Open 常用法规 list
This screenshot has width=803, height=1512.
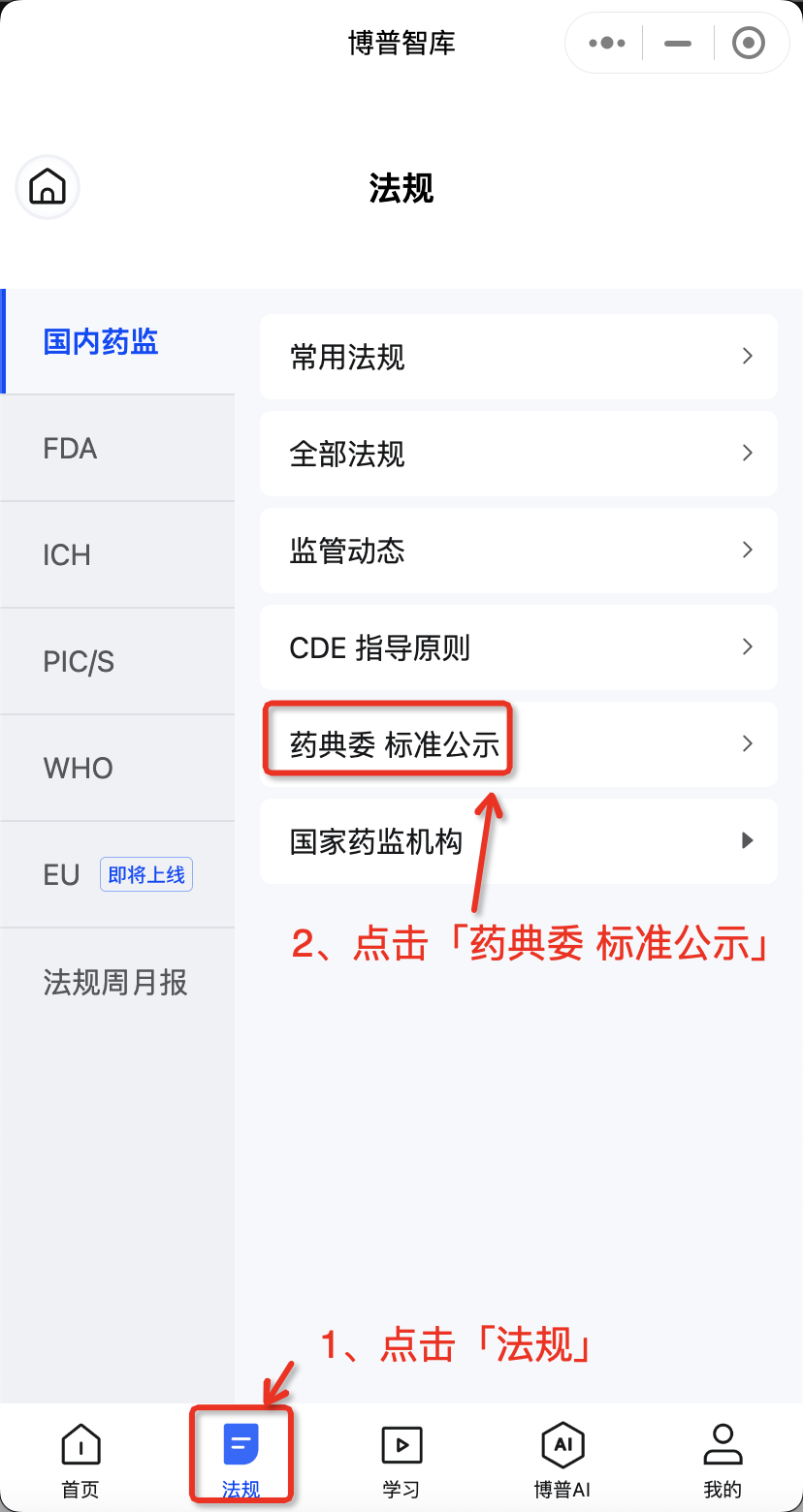point(518,357)
